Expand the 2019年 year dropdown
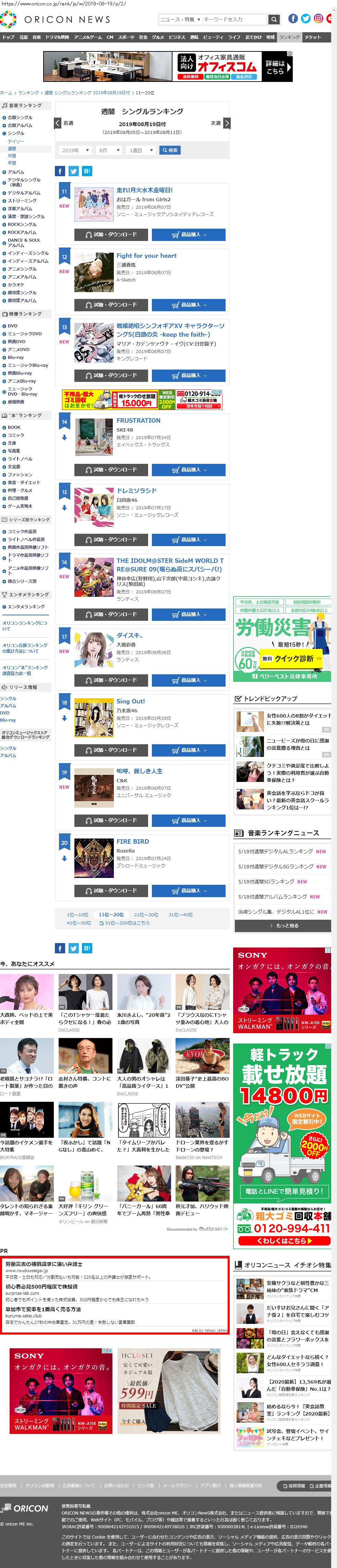 click(75, 150)
